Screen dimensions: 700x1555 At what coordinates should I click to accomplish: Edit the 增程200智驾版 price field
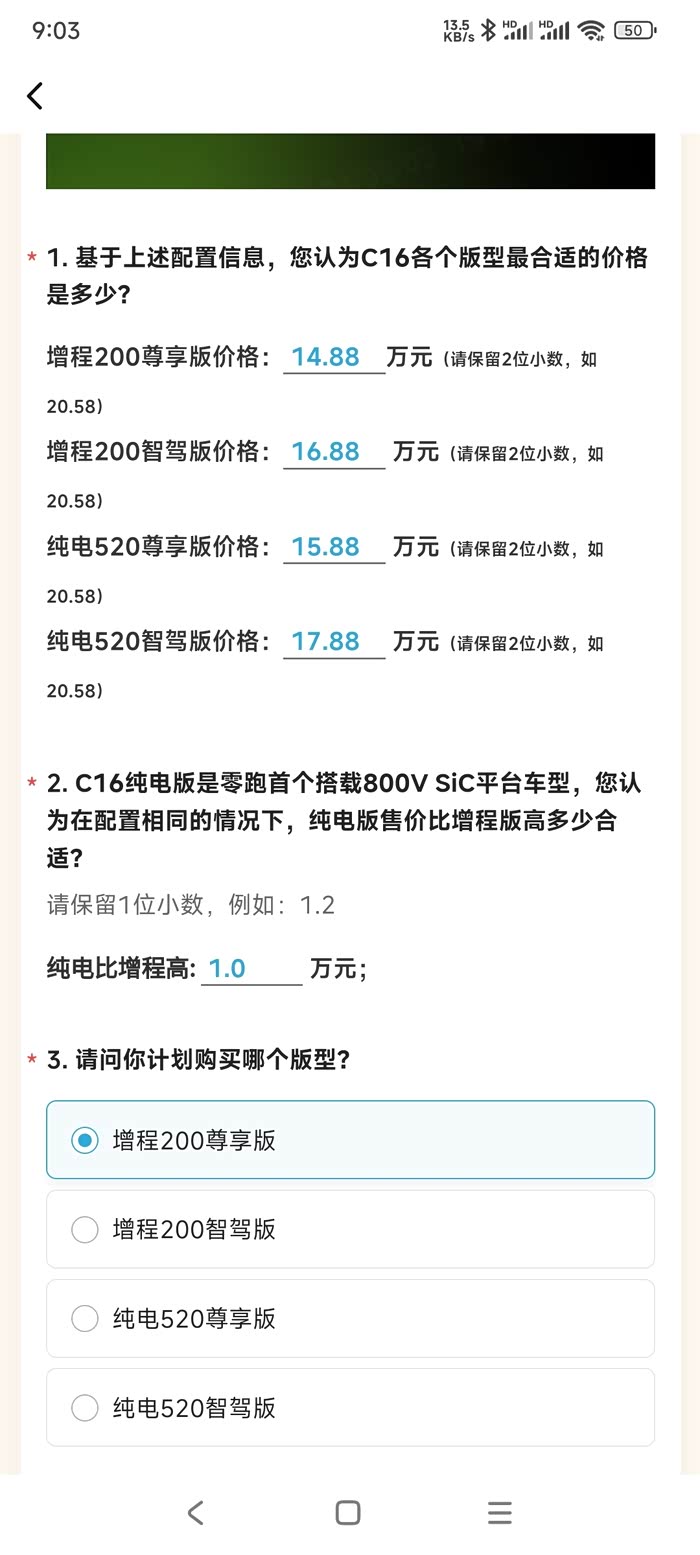tap(334, 452)
